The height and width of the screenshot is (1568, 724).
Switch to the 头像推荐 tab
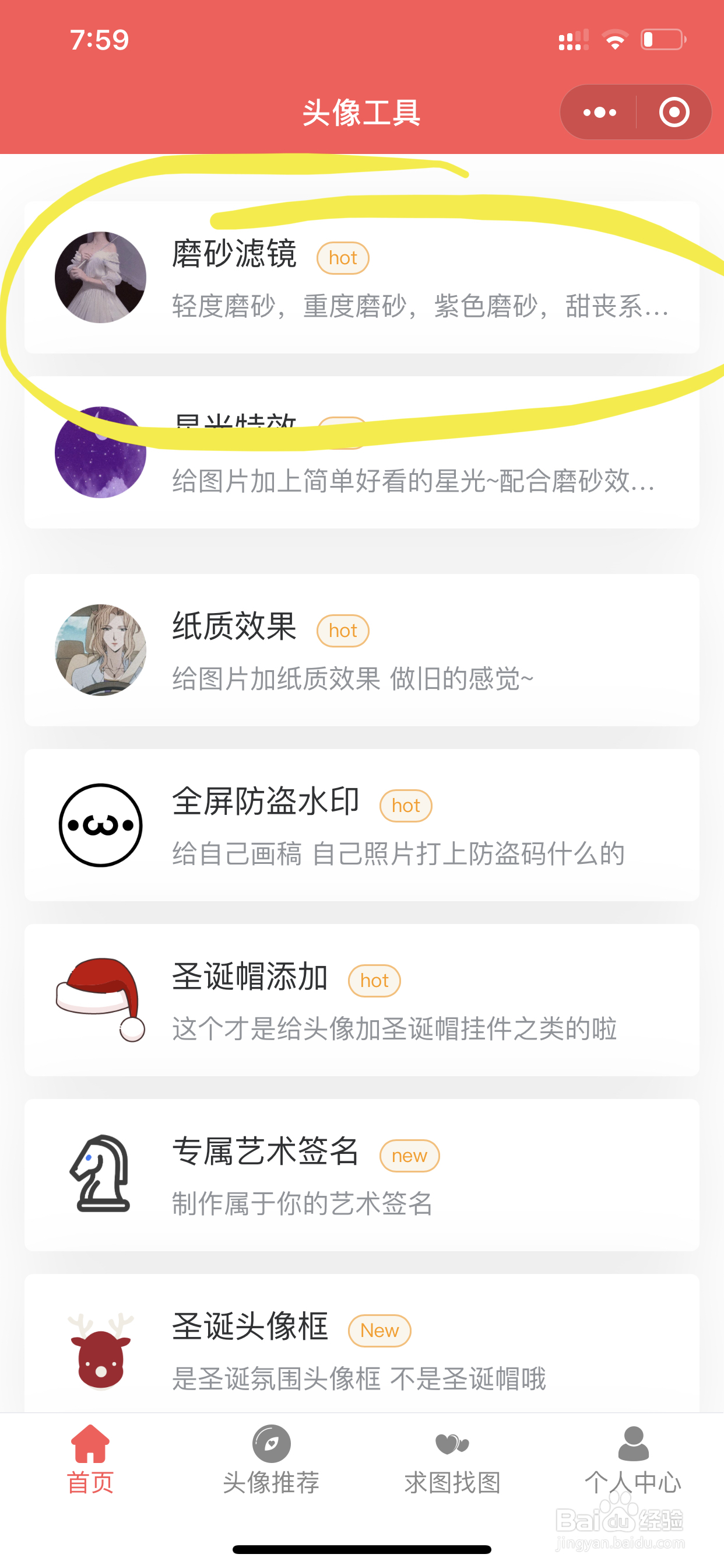point(271,1459)
